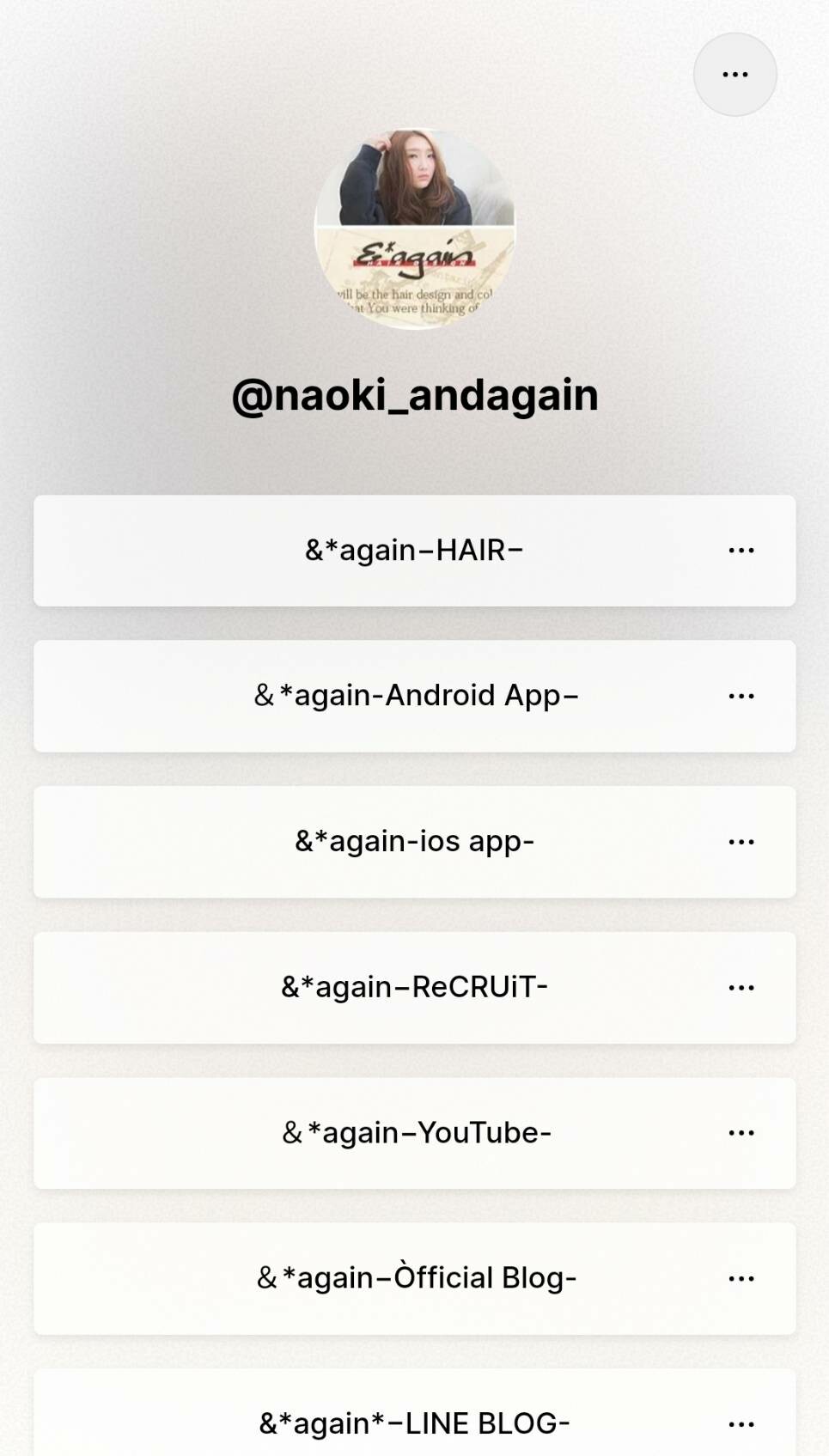The width and height of the screenshot is (829, 1456).
Task: Tap the three dots on LINE BLOG link
Action: pos(741,1423)
